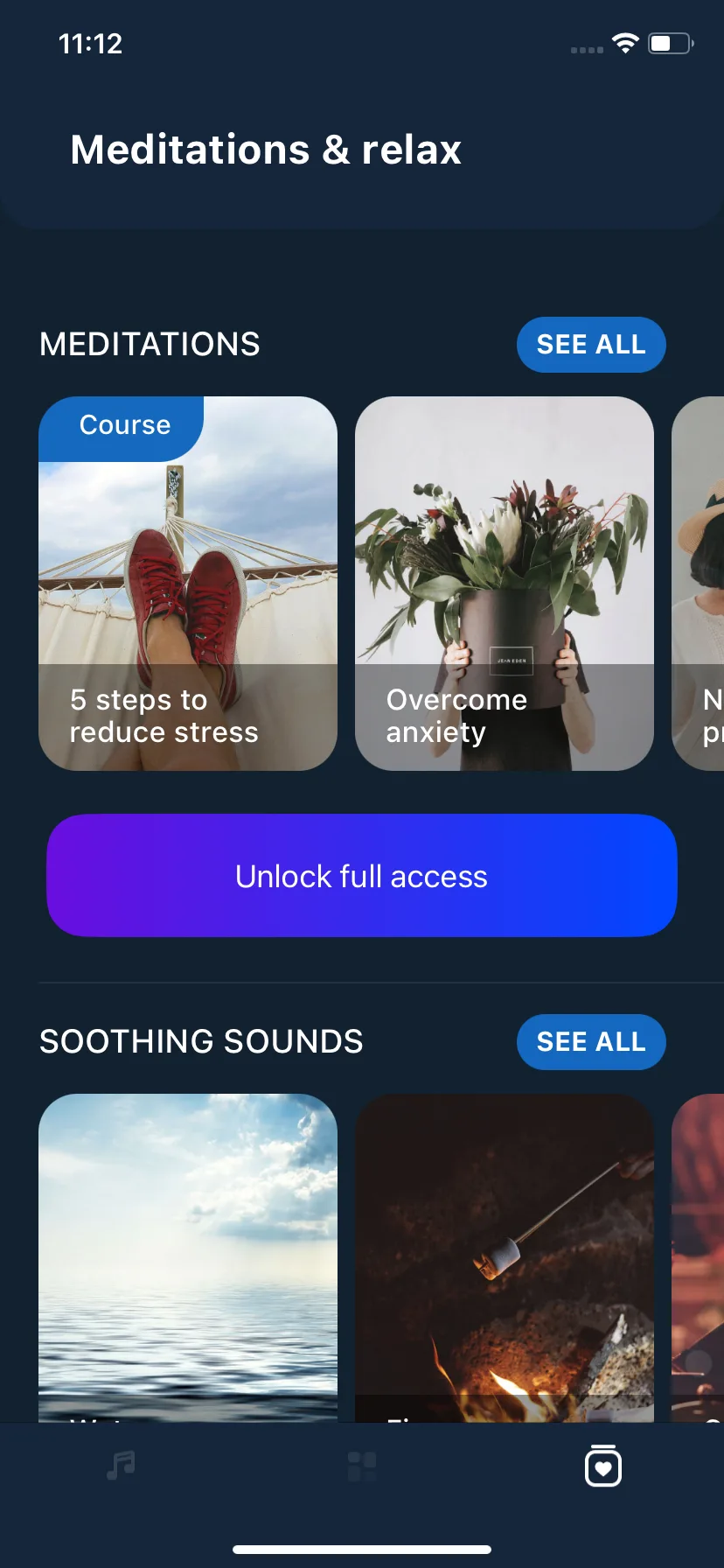Open the 5 steps to reduce stress course
The width and height of the screenshot is (724, 1568).
click(x=188, y=584)
